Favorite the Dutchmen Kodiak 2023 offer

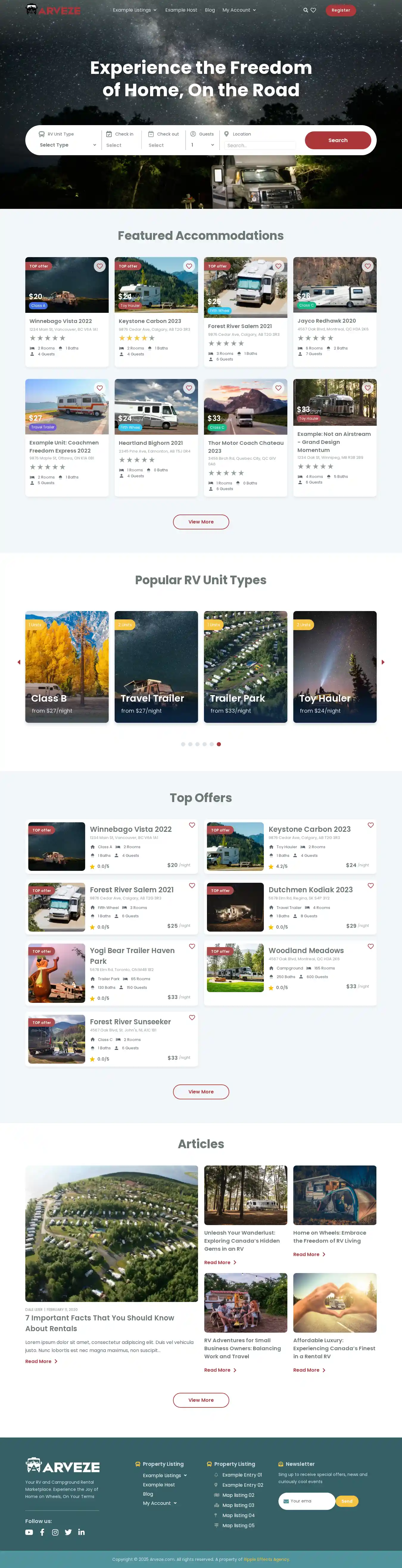(370, 886)
